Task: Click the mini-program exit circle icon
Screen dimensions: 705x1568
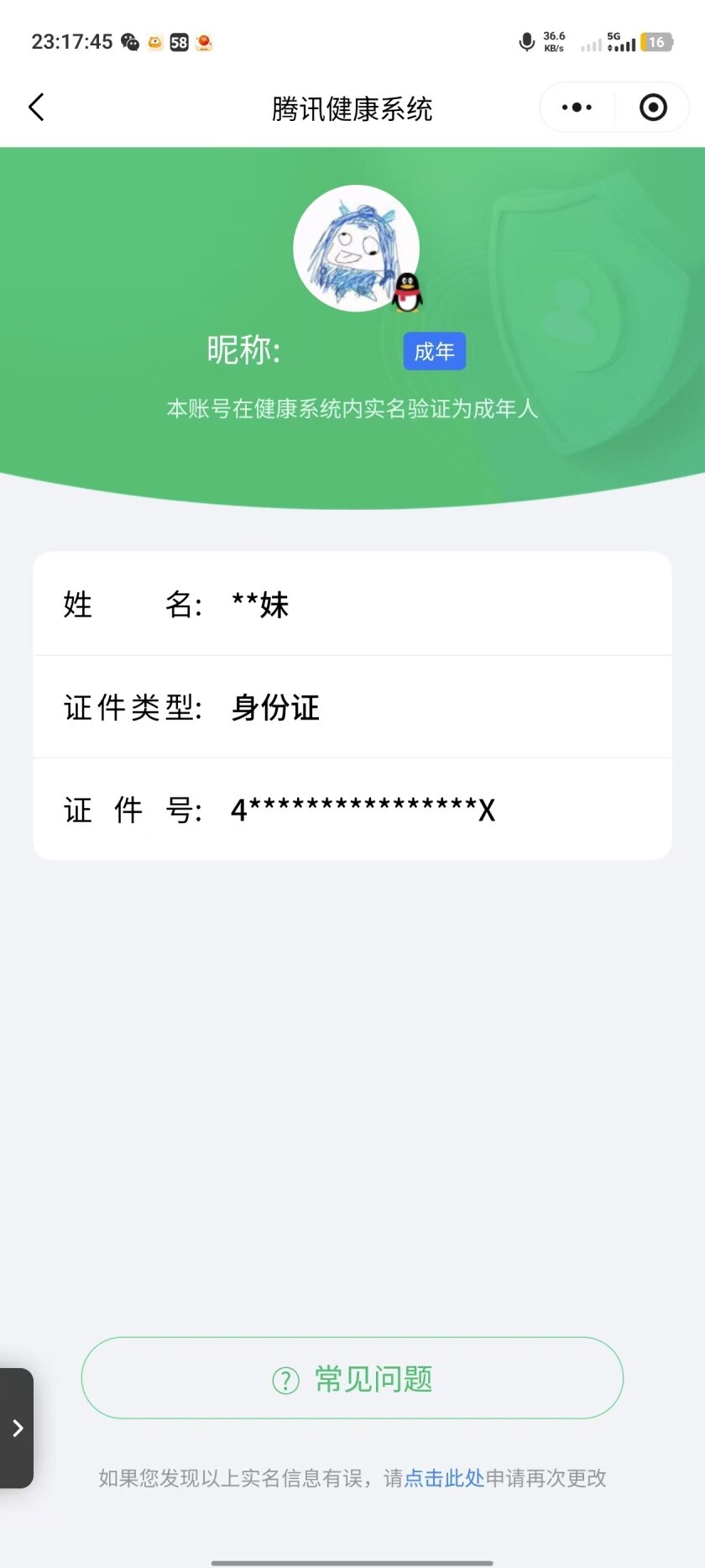Action: tap(653, 108)
